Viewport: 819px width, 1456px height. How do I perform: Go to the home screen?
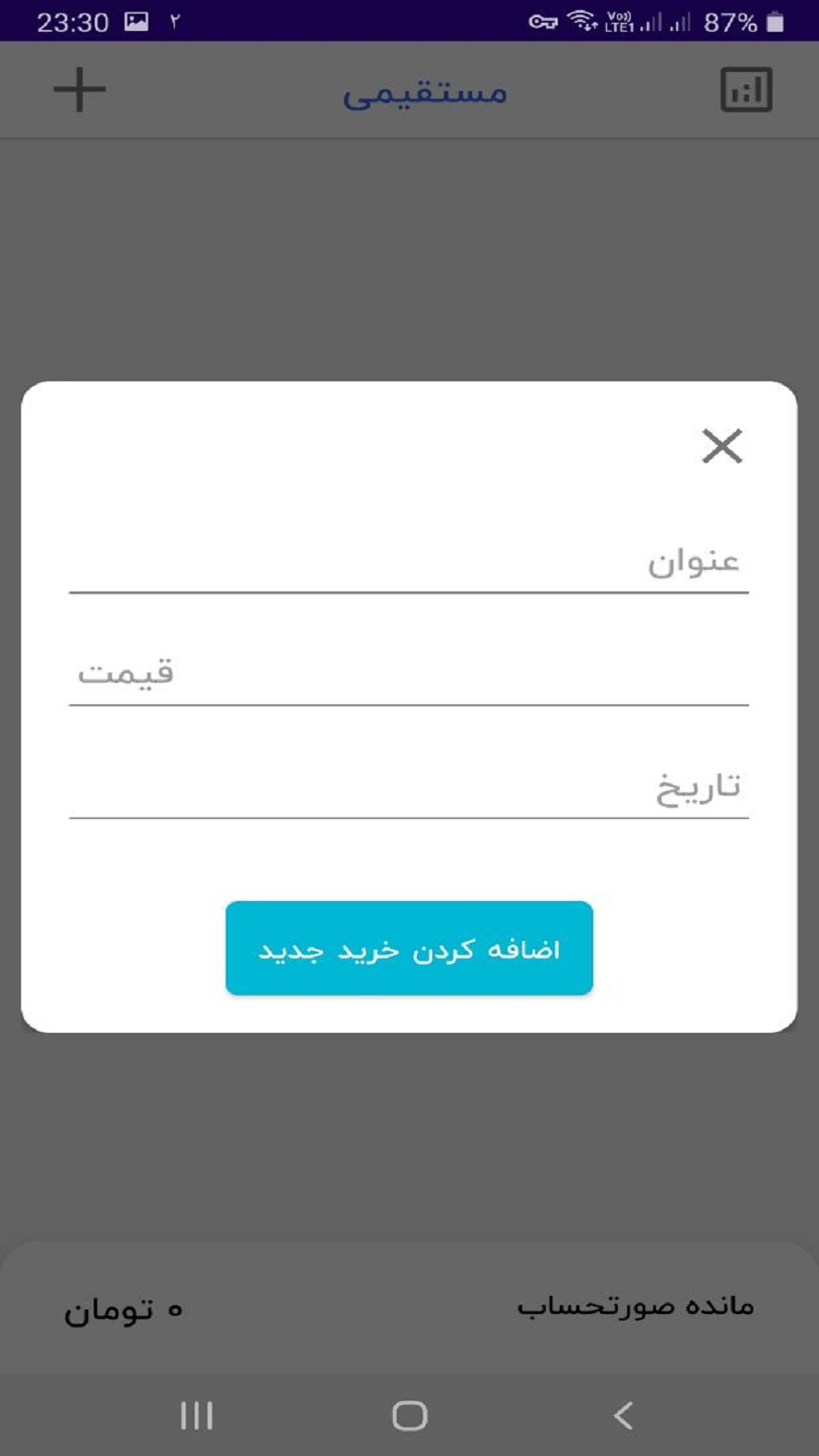(x=409, y=1415)
